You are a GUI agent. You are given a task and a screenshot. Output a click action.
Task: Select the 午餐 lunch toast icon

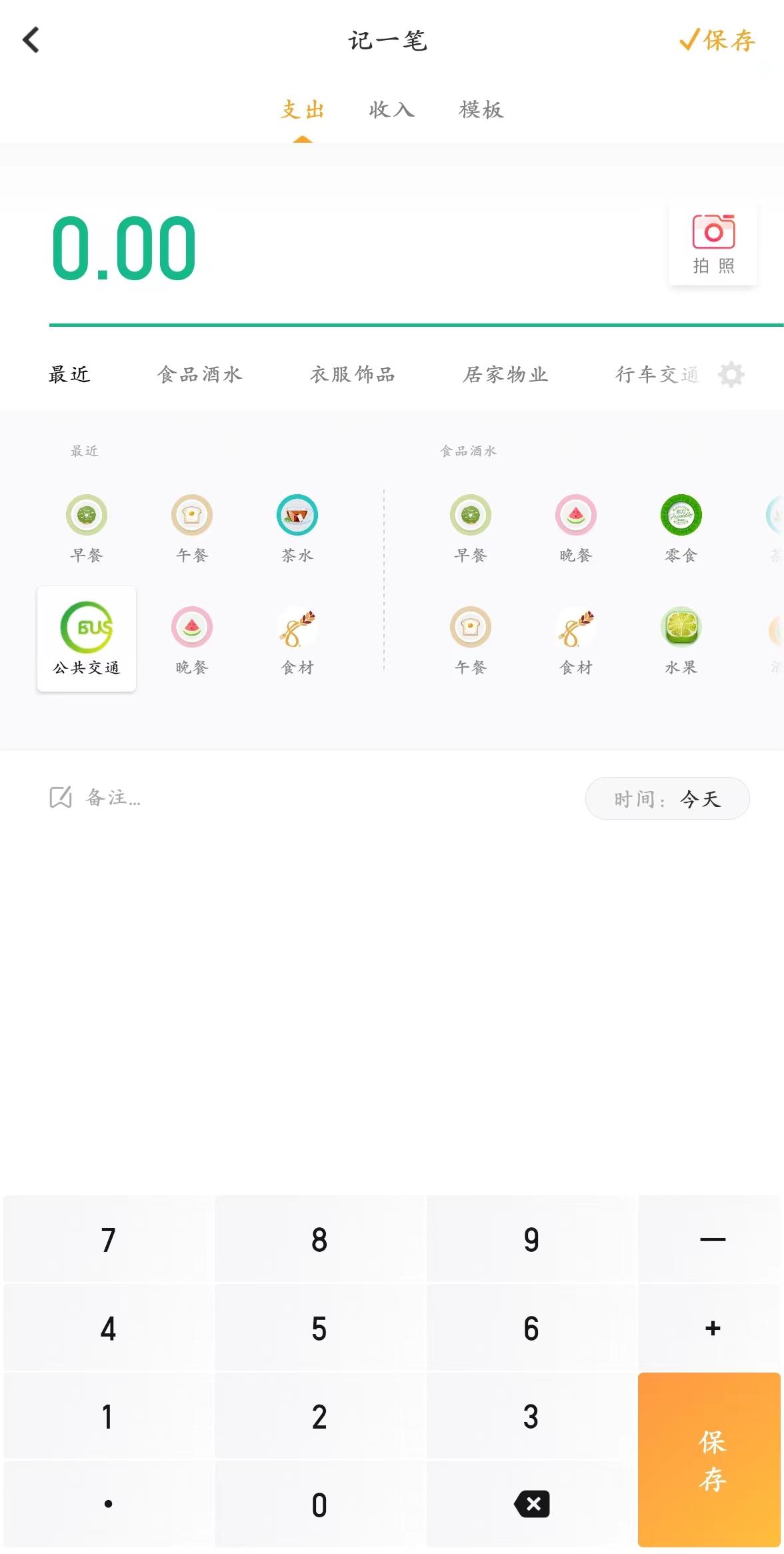(192, 515)
